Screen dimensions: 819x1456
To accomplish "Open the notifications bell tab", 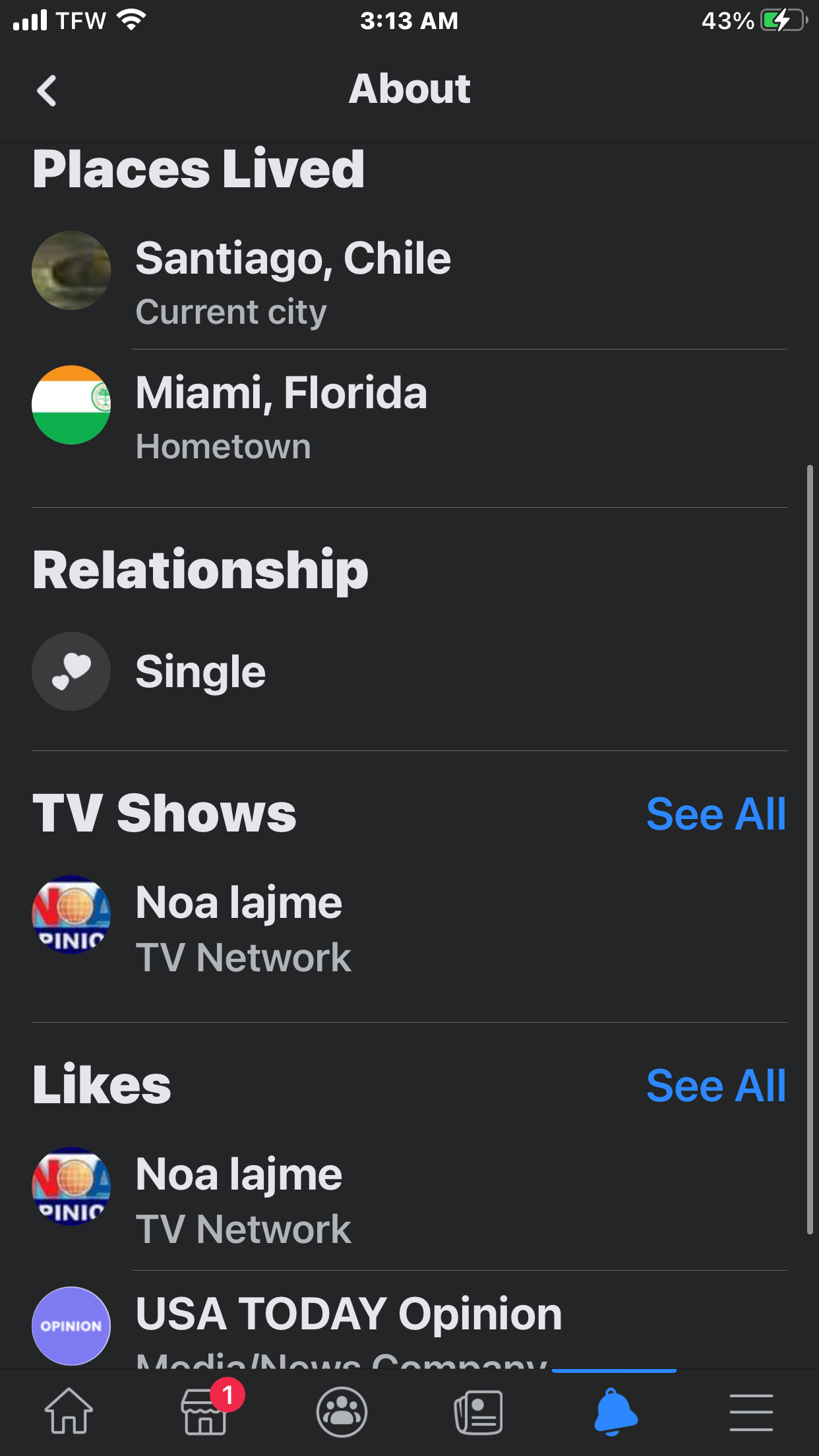I will click(615, 1412).
